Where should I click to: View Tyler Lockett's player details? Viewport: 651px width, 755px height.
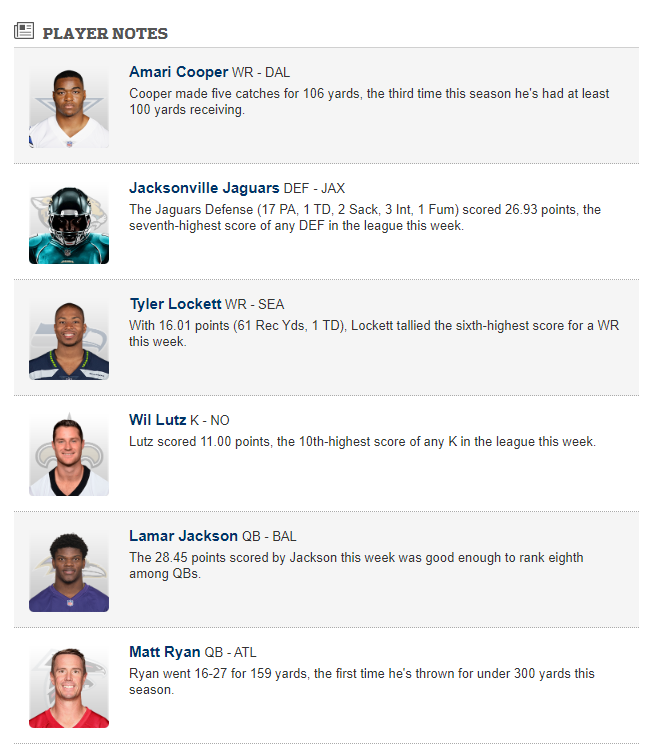(x=175, y=304)
